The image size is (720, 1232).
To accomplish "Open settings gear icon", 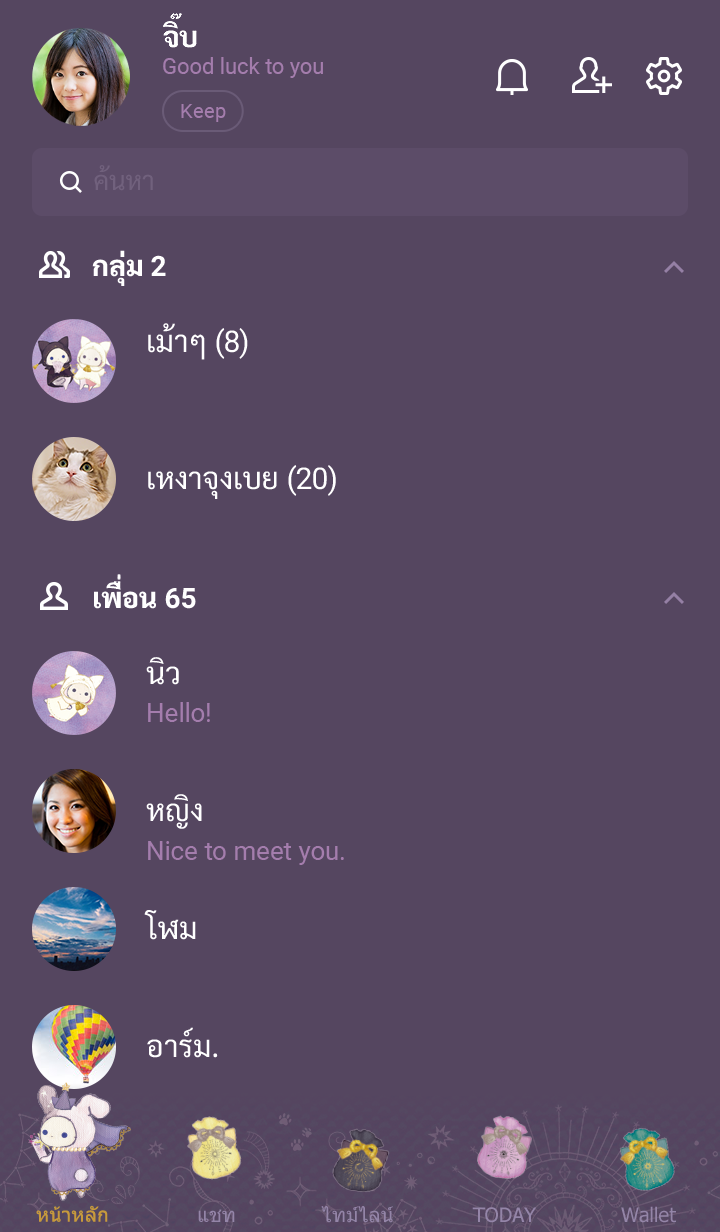I will pos(664,77).
